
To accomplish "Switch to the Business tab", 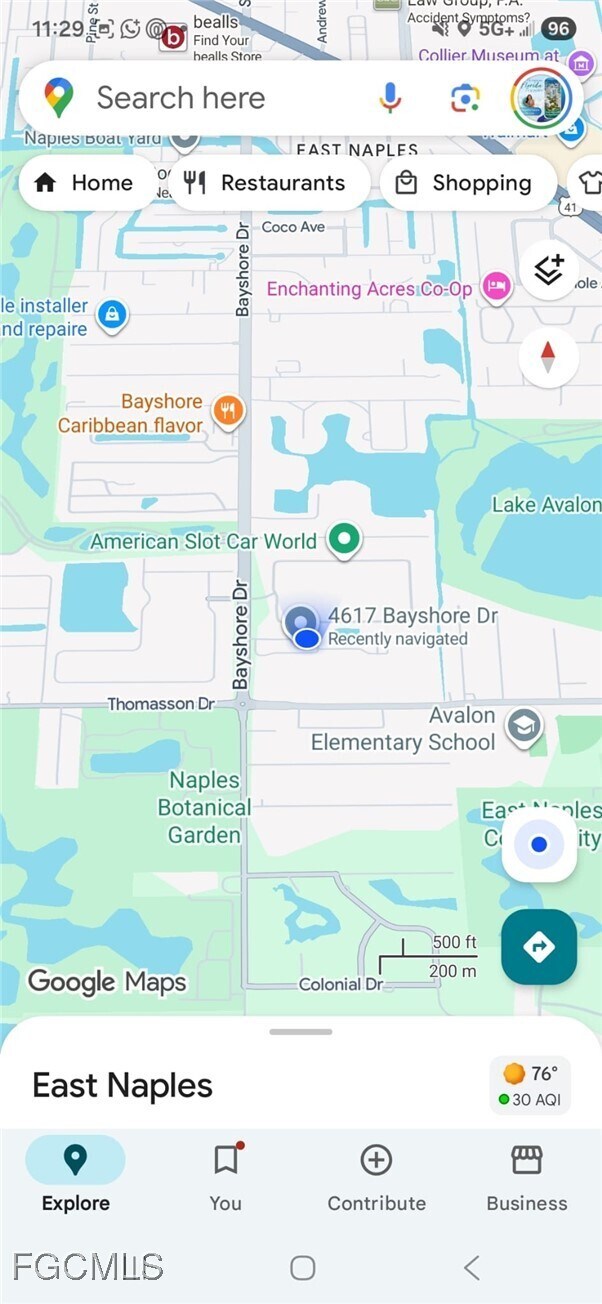I will tap(526, 1177).
